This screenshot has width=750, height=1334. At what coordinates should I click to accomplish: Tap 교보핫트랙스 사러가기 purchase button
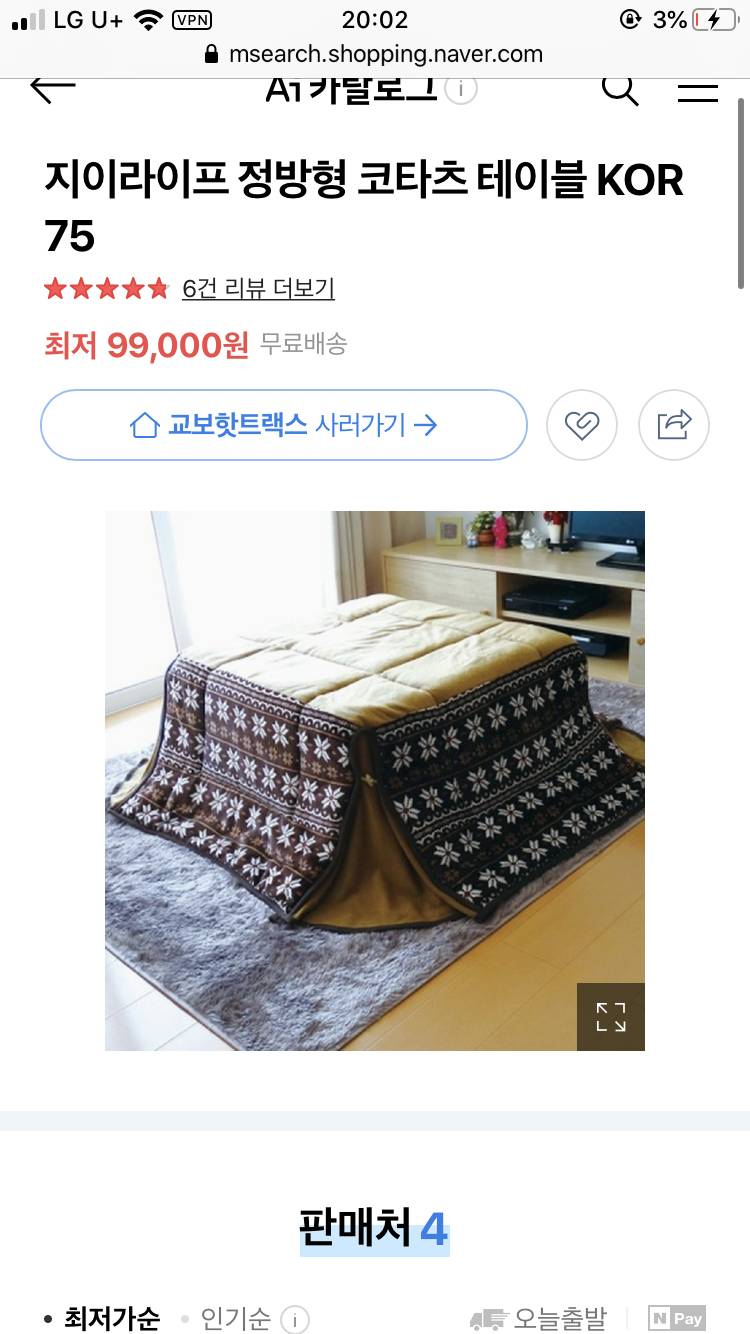coord(283,424)
